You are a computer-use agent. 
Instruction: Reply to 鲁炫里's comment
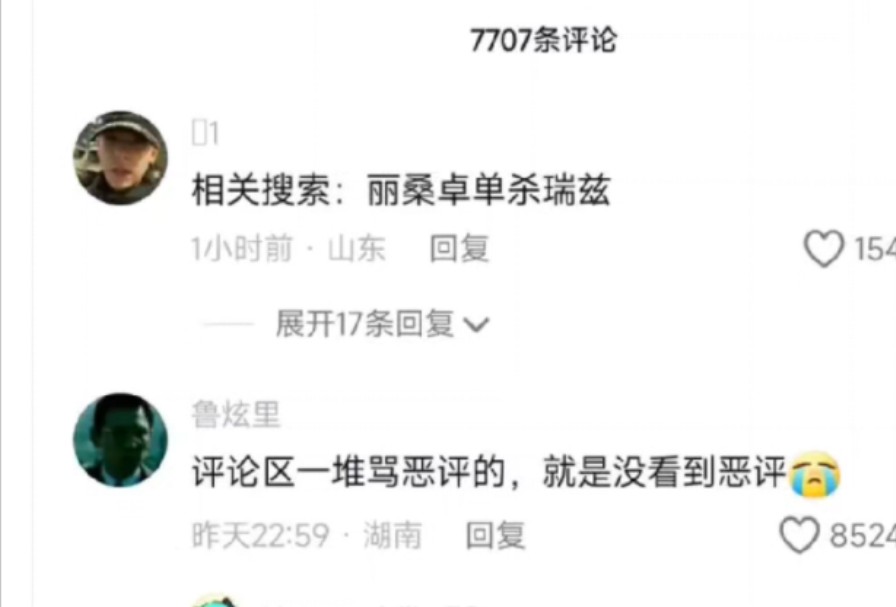point(495,536)
